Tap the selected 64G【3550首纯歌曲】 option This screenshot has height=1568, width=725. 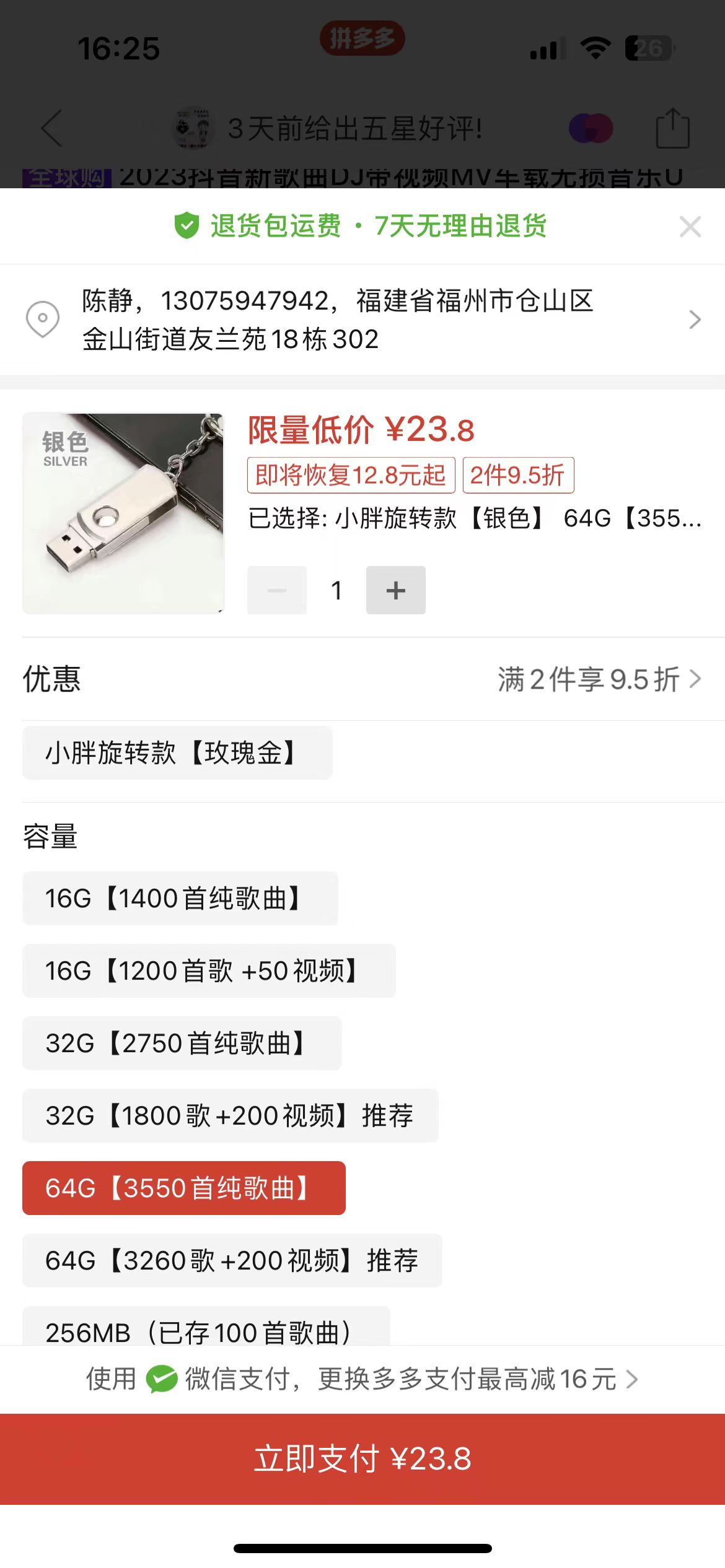183,1188
